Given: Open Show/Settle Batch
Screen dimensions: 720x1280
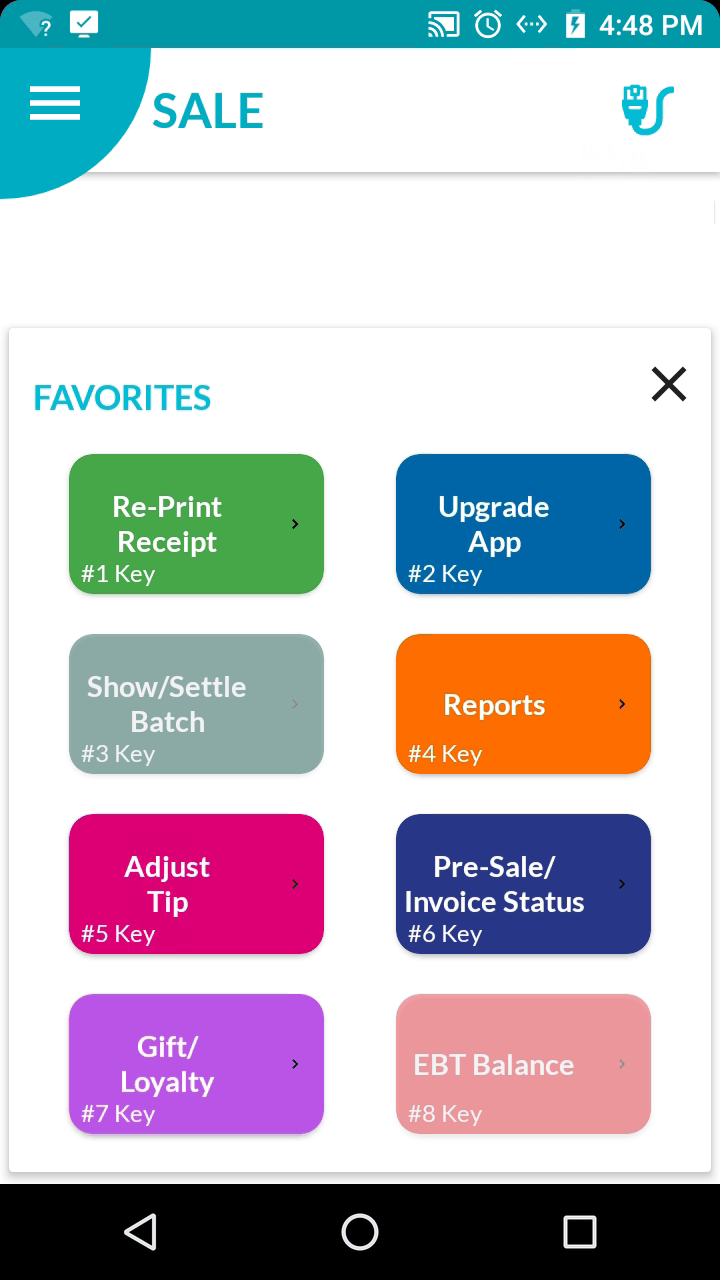Looking at the screenshot, I should [196, 703].
